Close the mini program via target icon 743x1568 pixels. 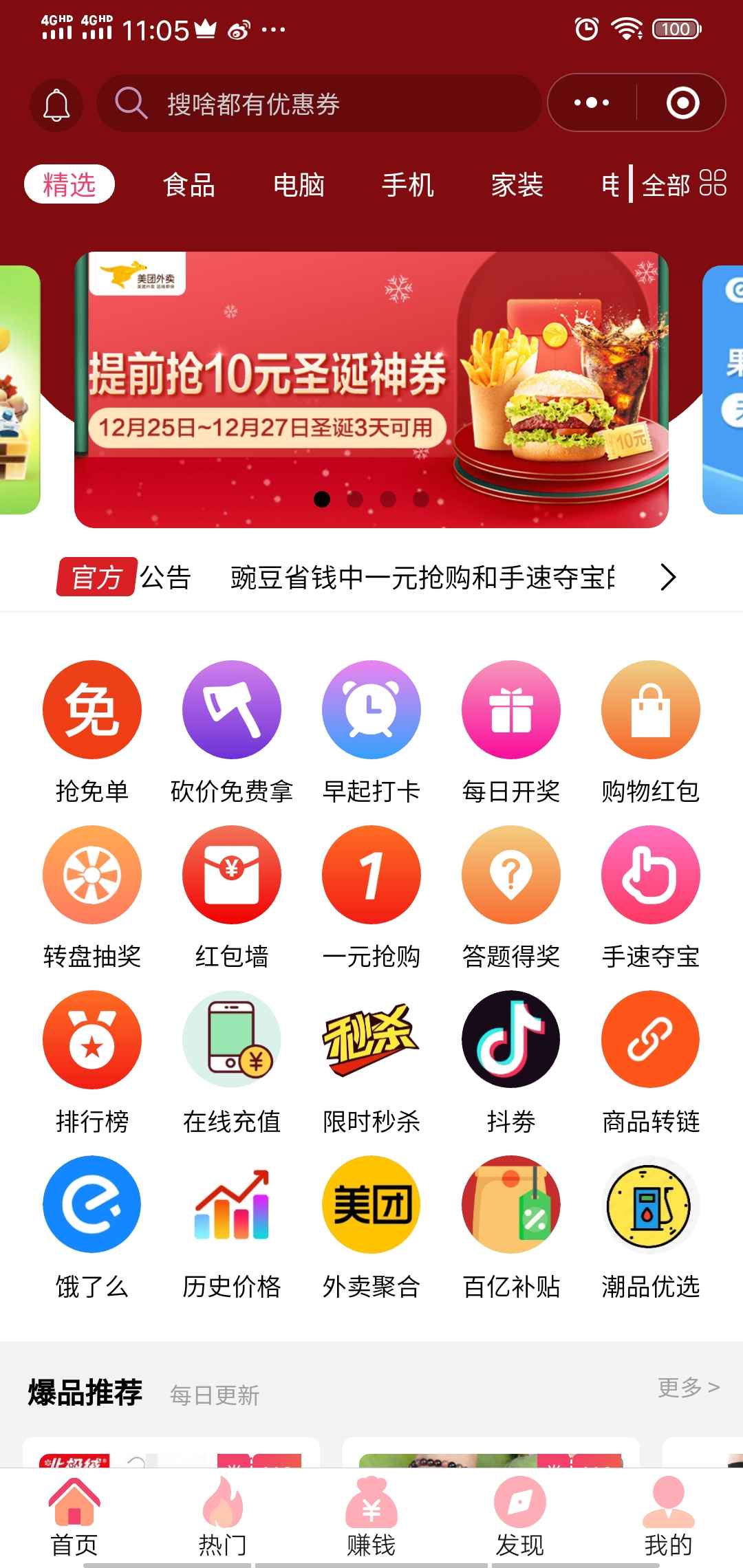[x=682, y=103]
